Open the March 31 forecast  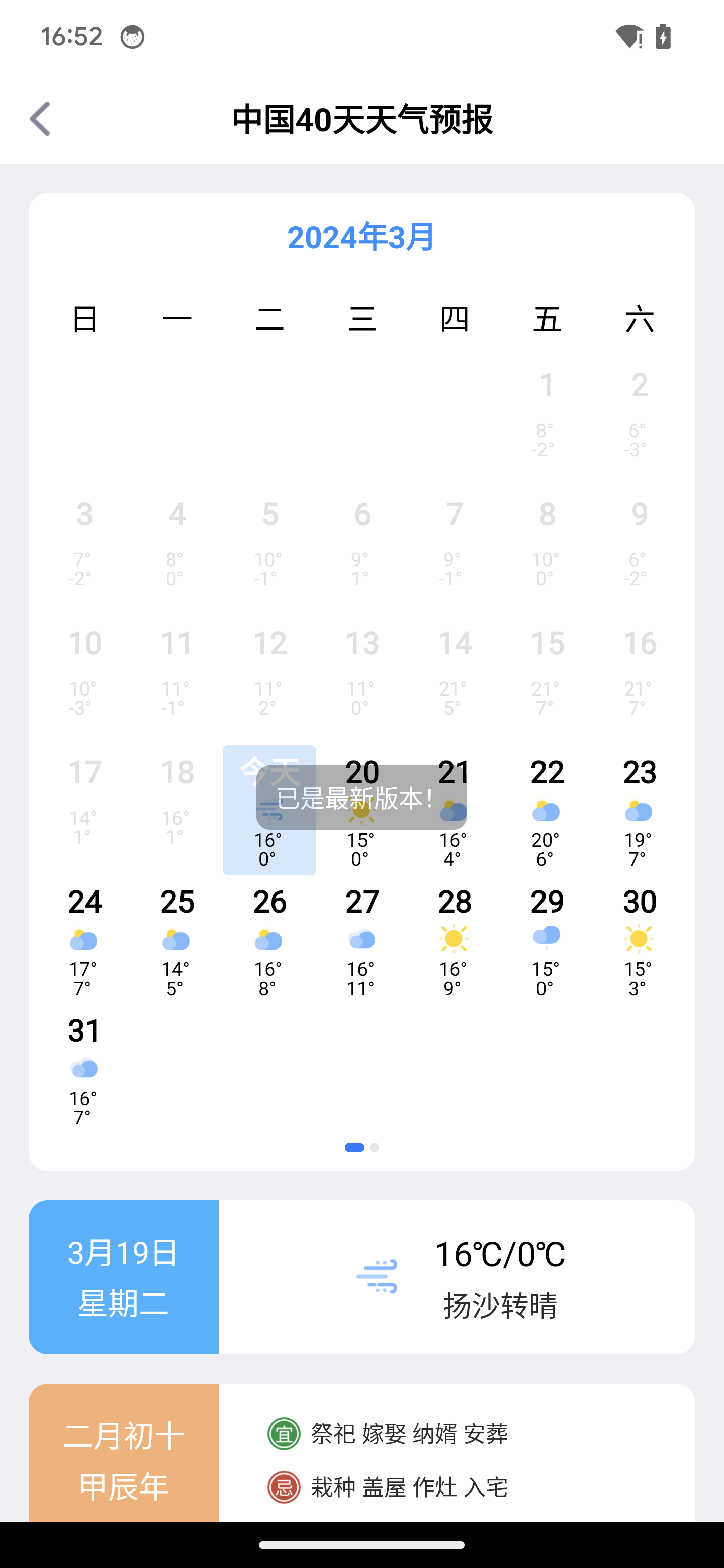84,1069
